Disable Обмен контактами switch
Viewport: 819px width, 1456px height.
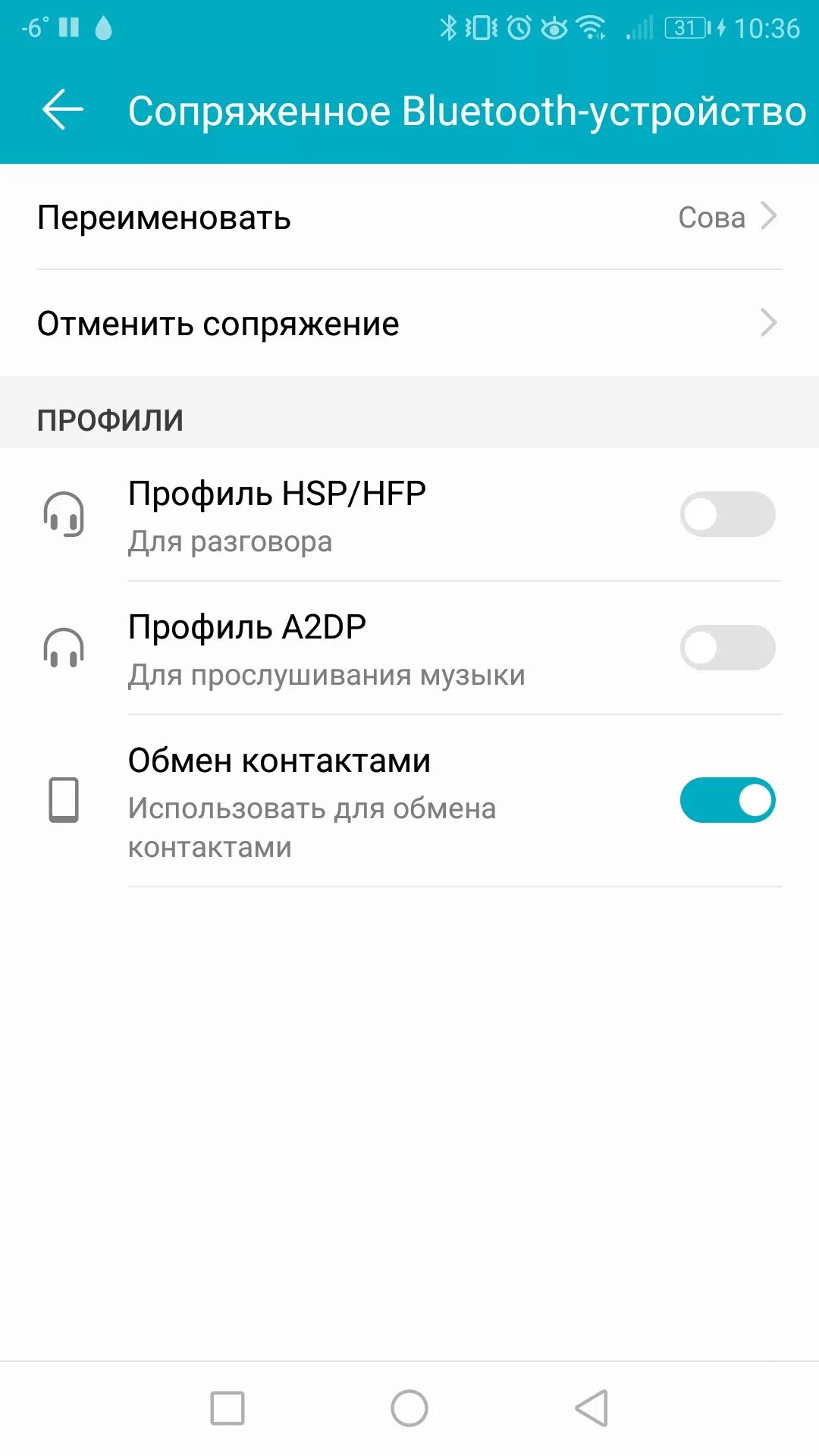(x=726, y=800)
